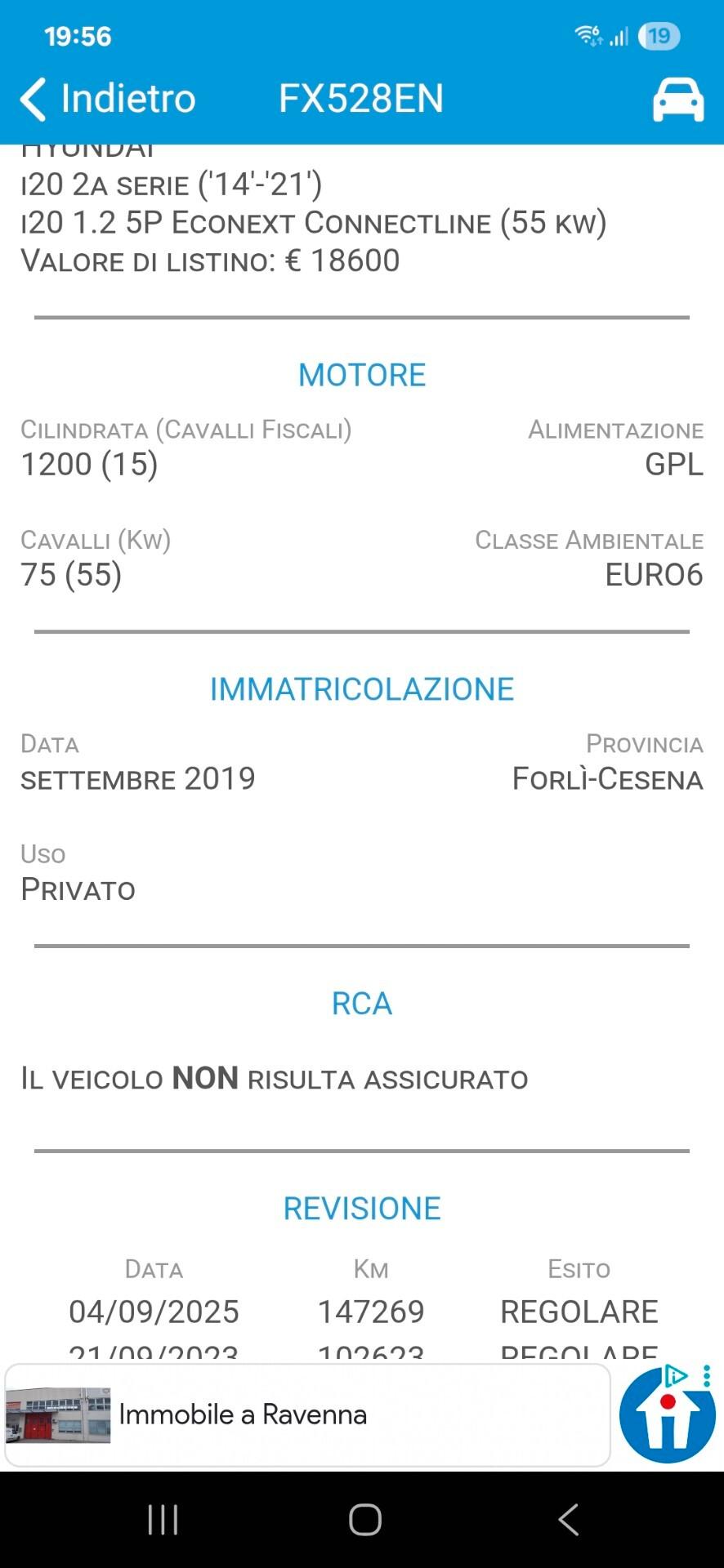Select the FX528EN plate title
This screenshot has width=724, height=1568.
pyautogui.click(x=360, y=98)
